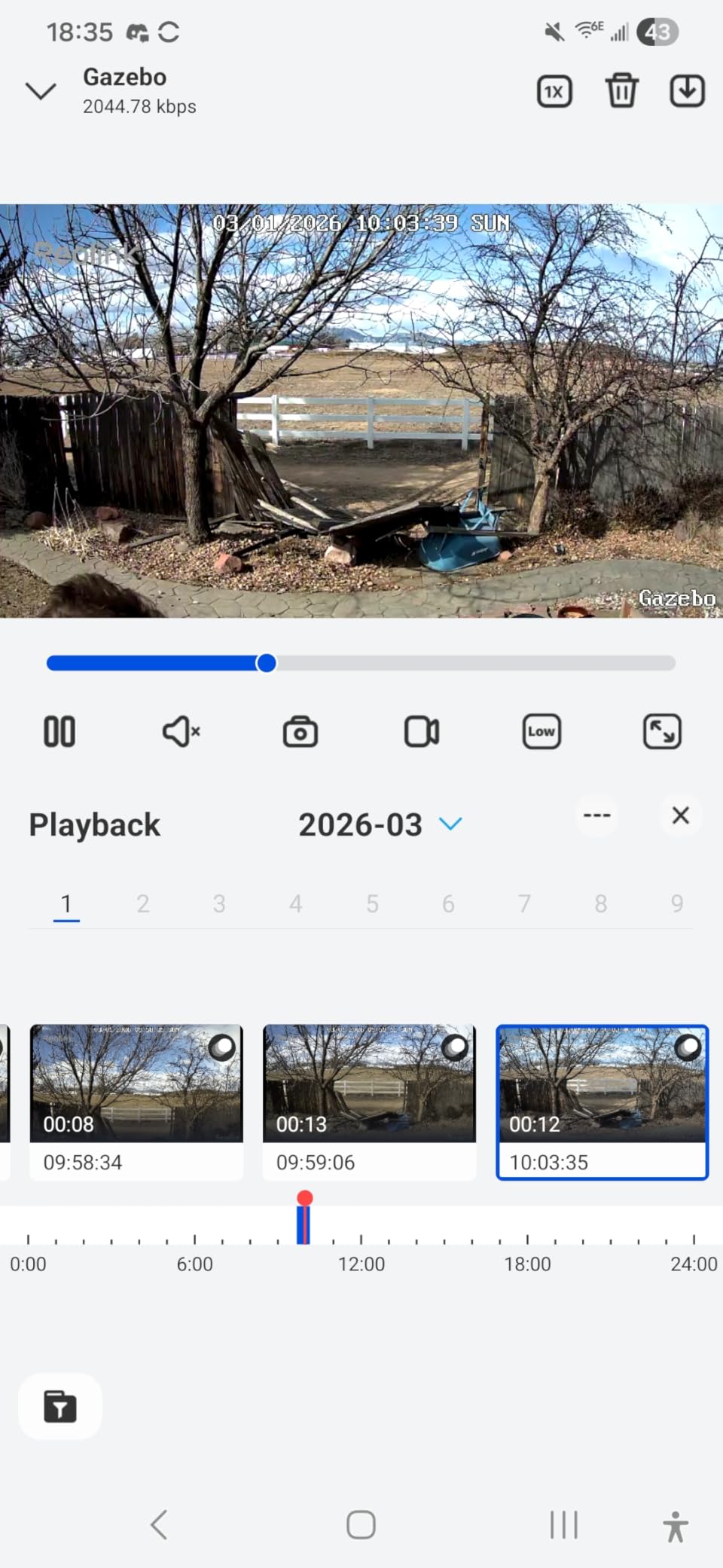This screenshot has width=723, height=1568.
Task: Start recording a video clip
Action: pyautogui.click(x=422, y=732)
